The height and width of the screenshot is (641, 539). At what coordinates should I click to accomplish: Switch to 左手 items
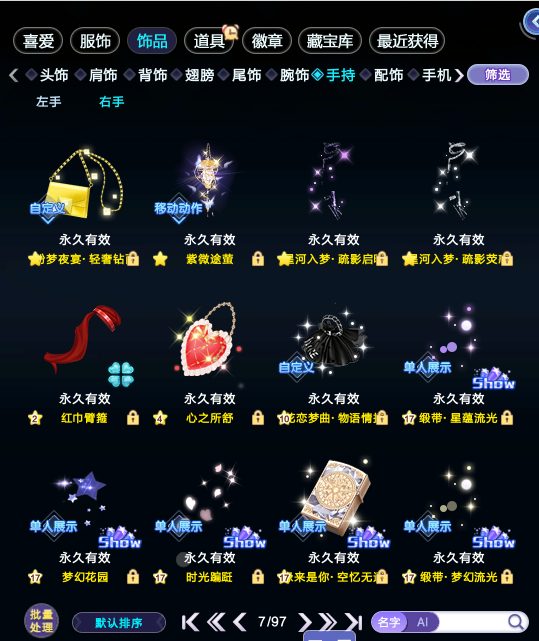(49, 101)
